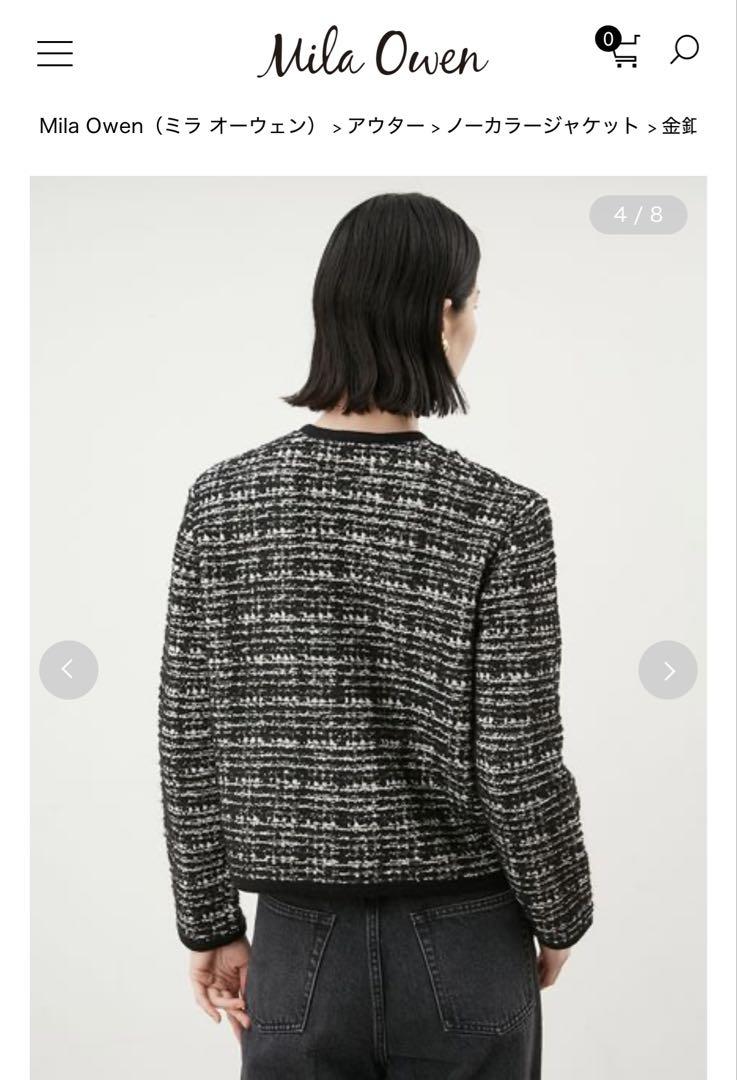This screenshot has width=737, height=1080.
Task: Open the アウター breadcrumb link
Action: point(386,126)
